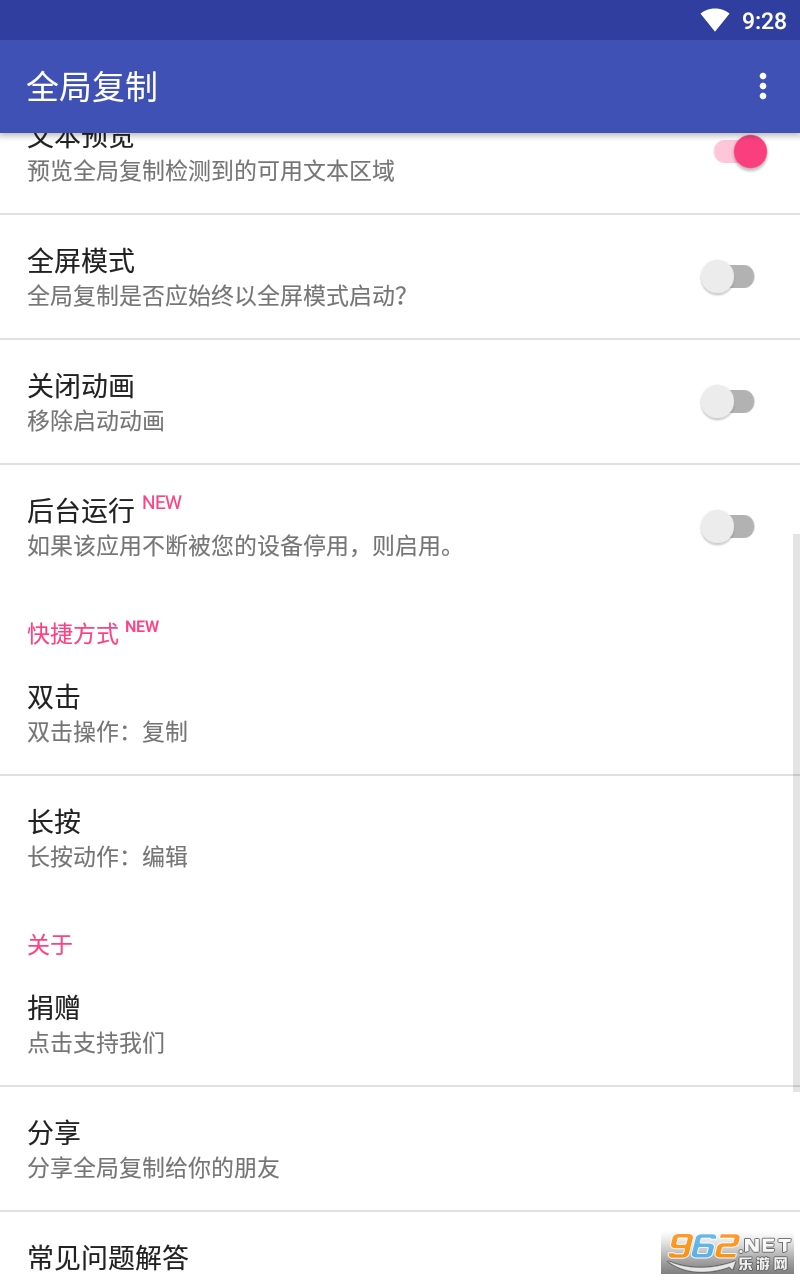Viewport: 800px width, 1280px height.
Task: Open the 双击 shortcut setting
Action: [400, 713]
